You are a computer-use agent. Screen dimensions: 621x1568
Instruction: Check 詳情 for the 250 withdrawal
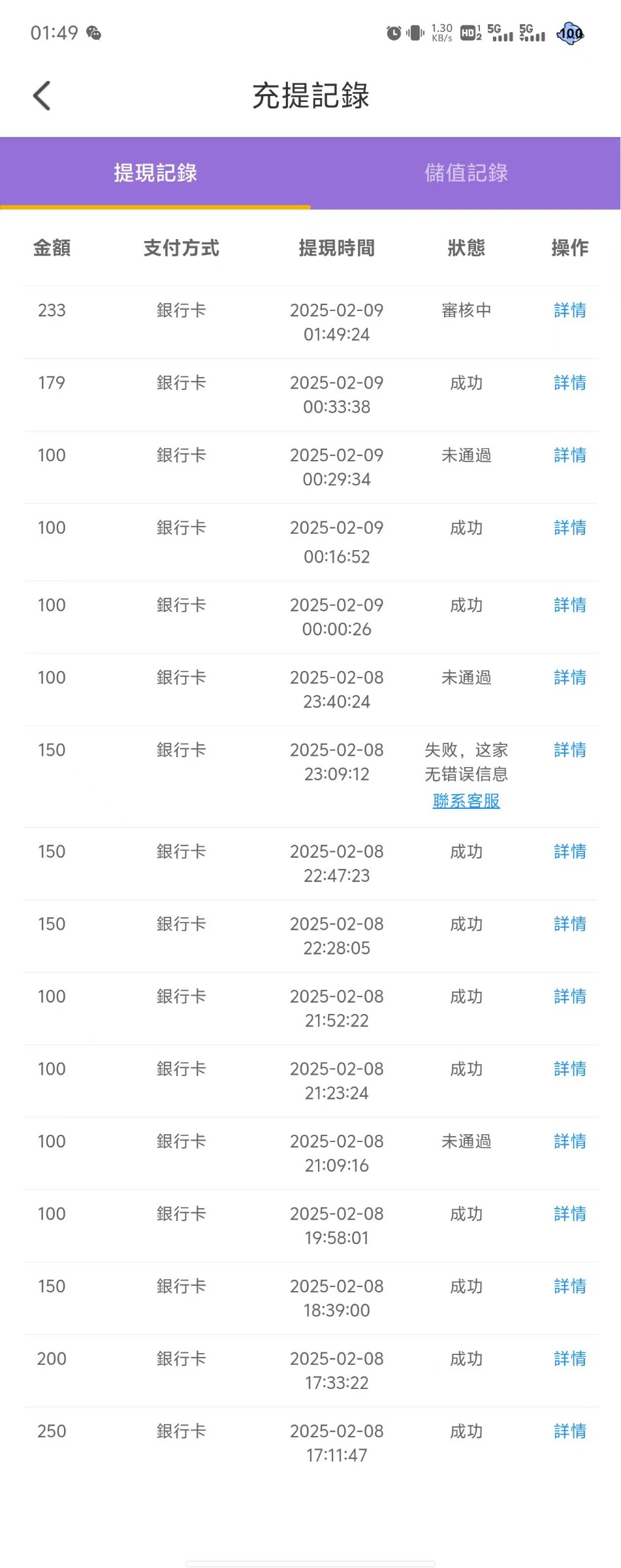click(x=569, y=1432)
